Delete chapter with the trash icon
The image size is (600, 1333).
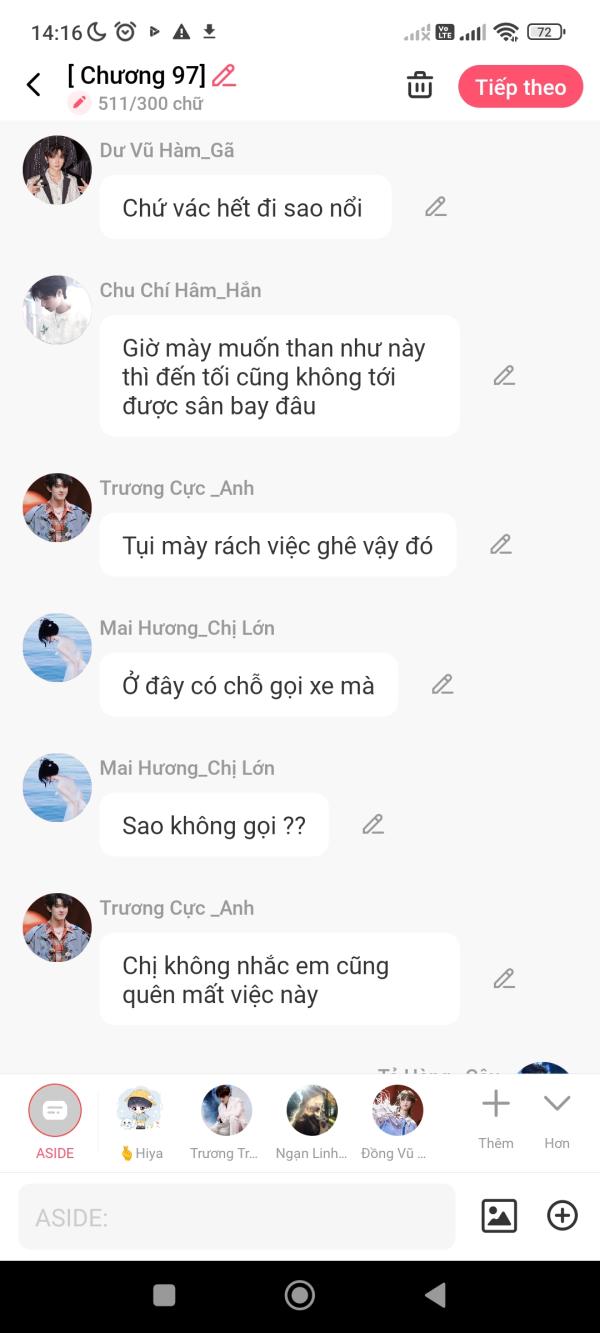click(420, 86)
